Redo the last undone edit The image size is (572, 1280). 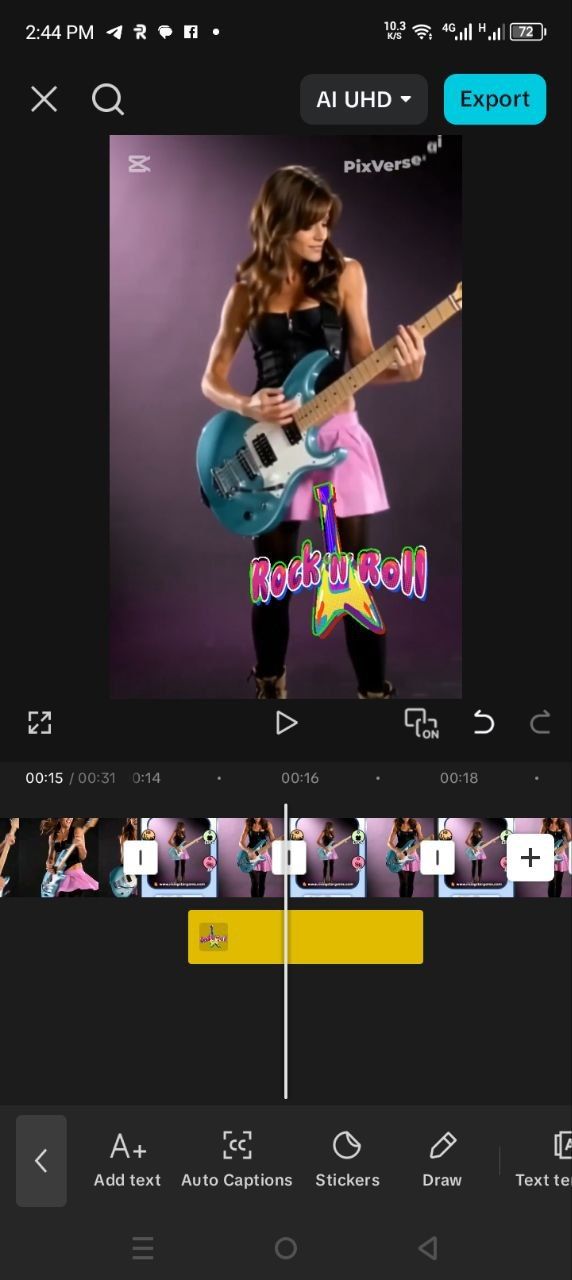point(540,722)
